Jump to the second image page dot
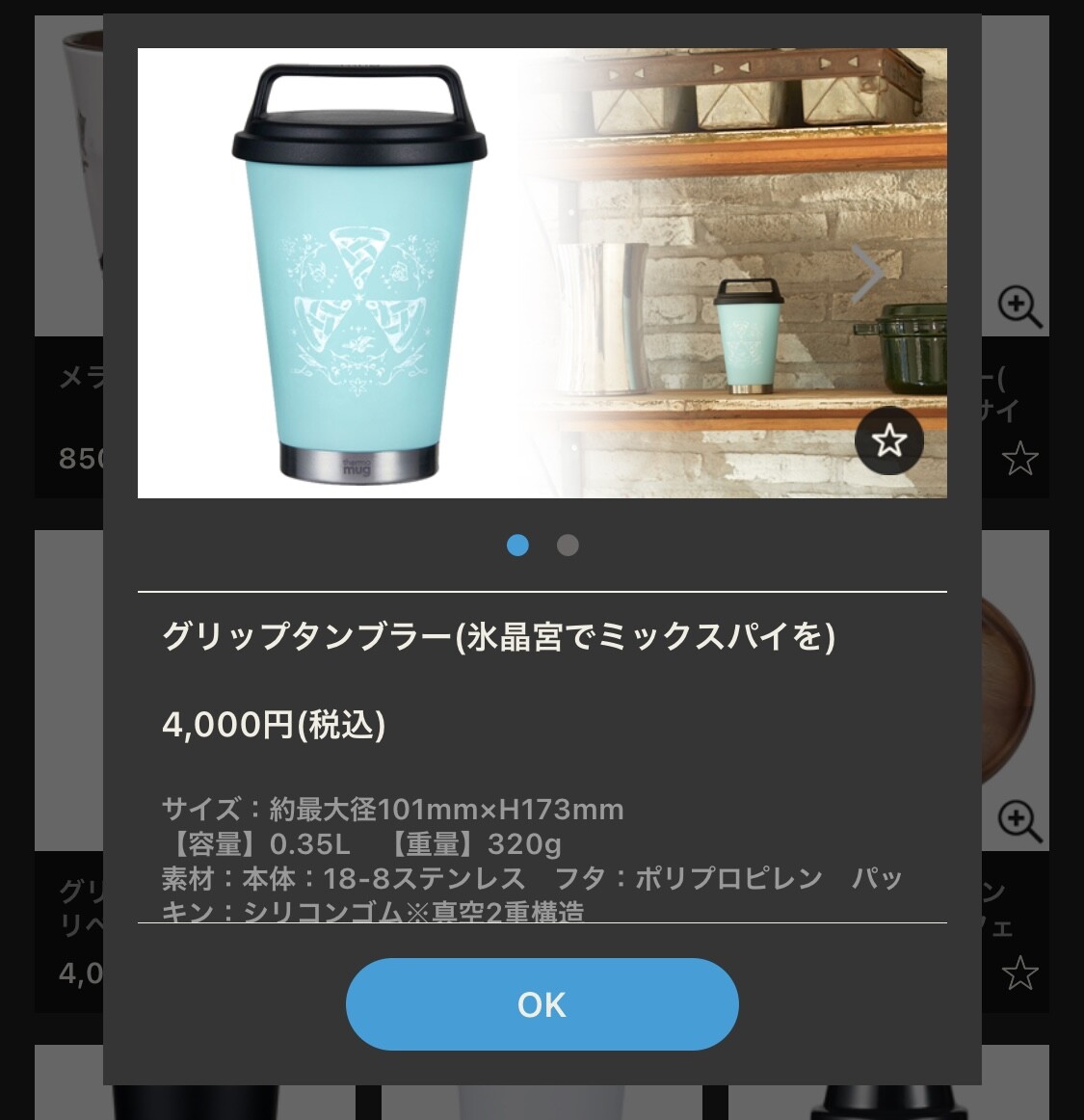The height and width of the screenshot is (1120, 1084). pos(568,546)
